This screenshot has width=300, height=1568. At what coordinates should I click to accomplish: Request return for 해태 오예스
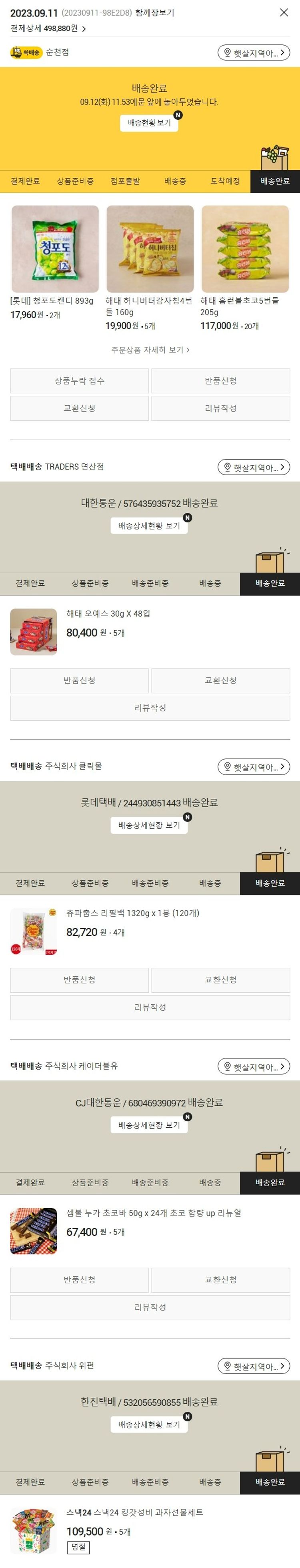80,681
